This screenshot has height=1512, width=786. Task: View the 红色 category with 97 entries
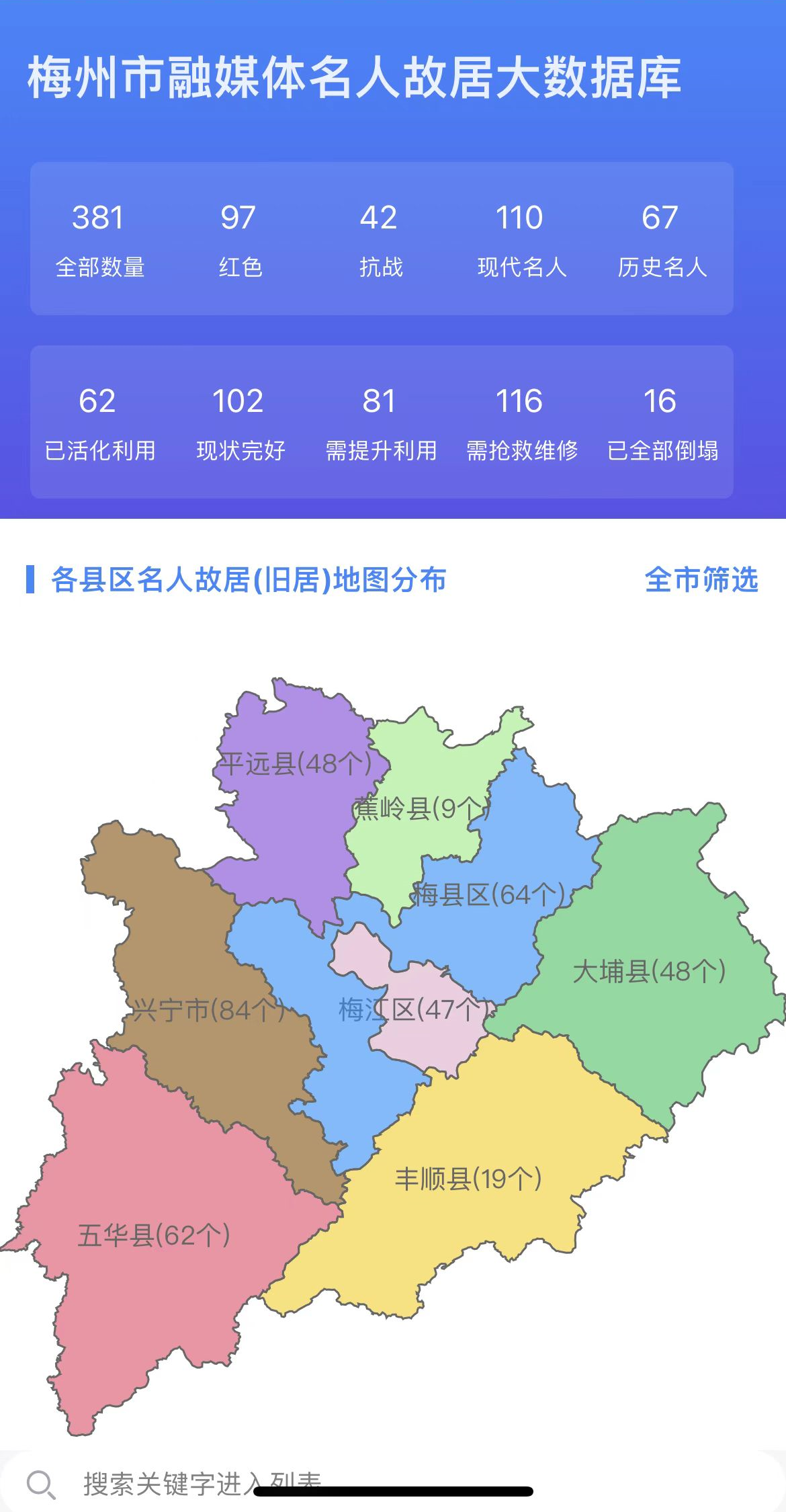238,239
